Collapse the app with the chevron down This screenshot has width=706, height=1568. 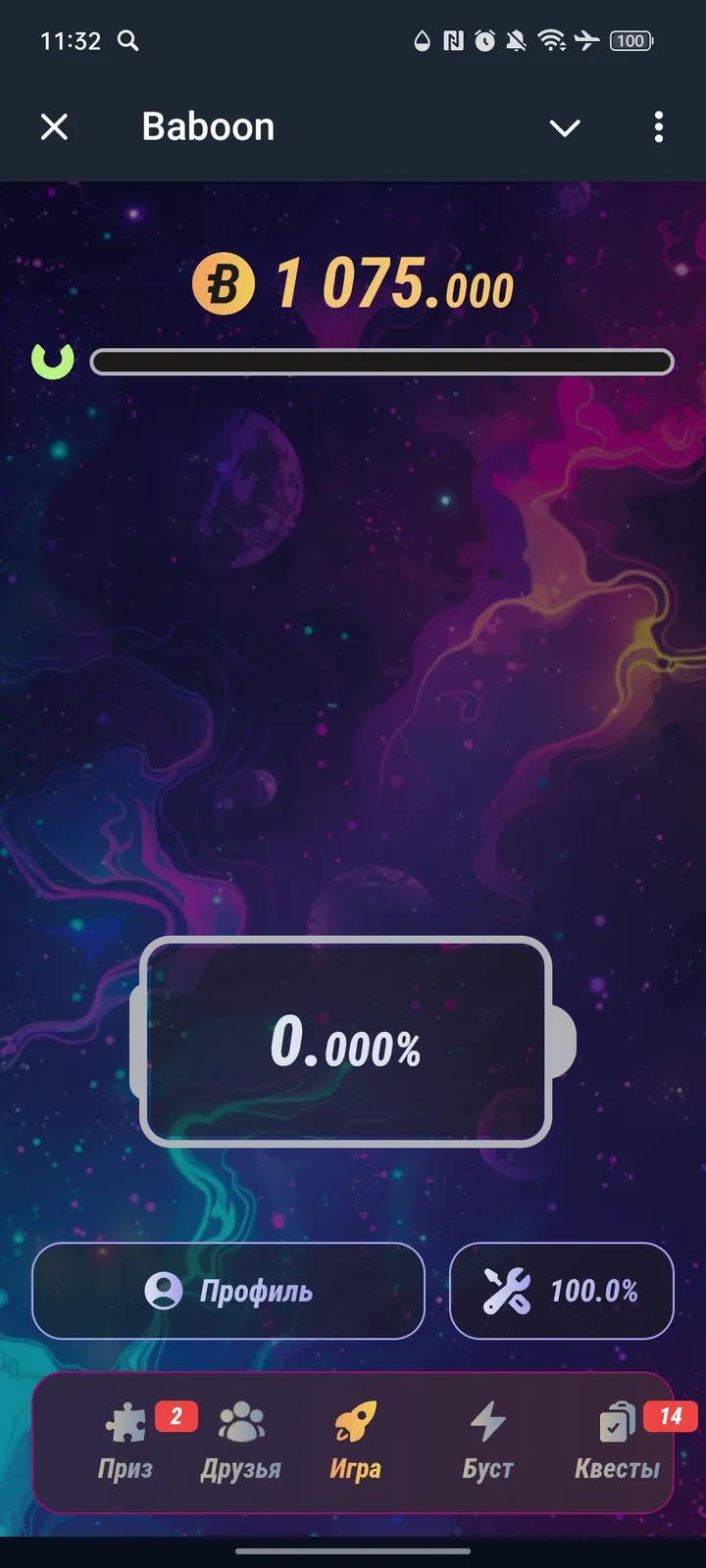click(565, 127)
